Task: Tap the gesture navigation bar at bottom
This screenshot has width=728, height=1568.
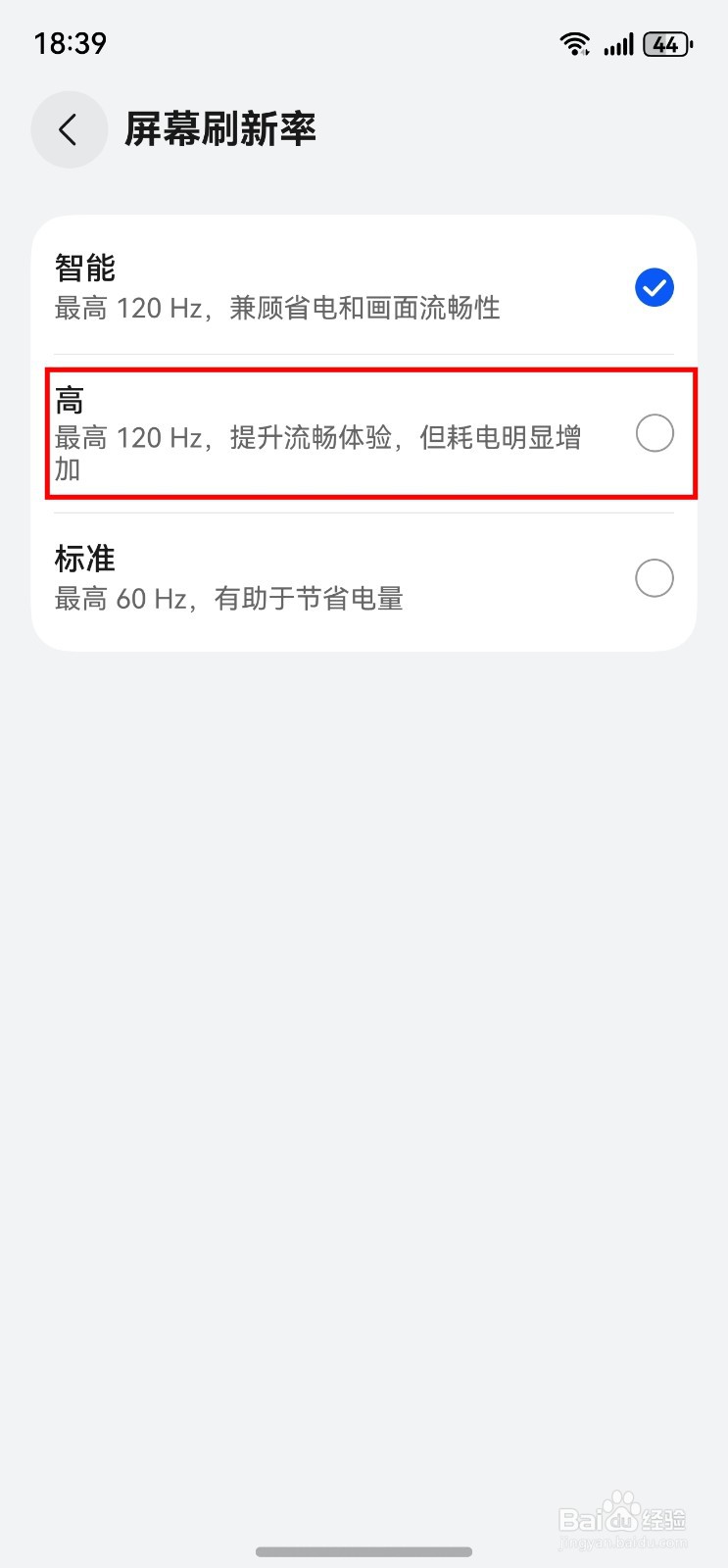Action: (364, 1551)
